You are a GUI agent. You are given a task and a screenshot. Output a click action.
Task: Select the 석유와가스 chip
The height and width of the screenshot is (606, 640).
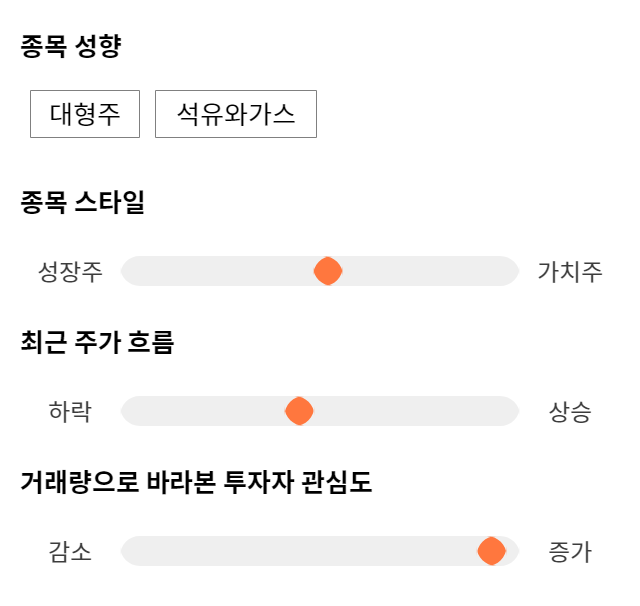pos(236,114)
